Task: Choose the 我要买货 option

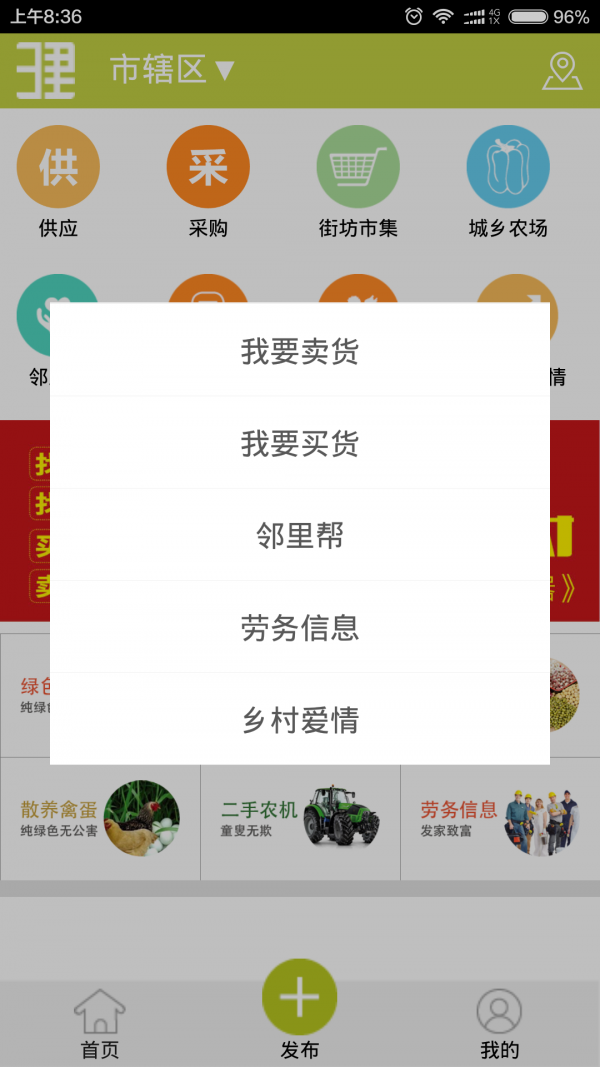Action: pos(300,444)
